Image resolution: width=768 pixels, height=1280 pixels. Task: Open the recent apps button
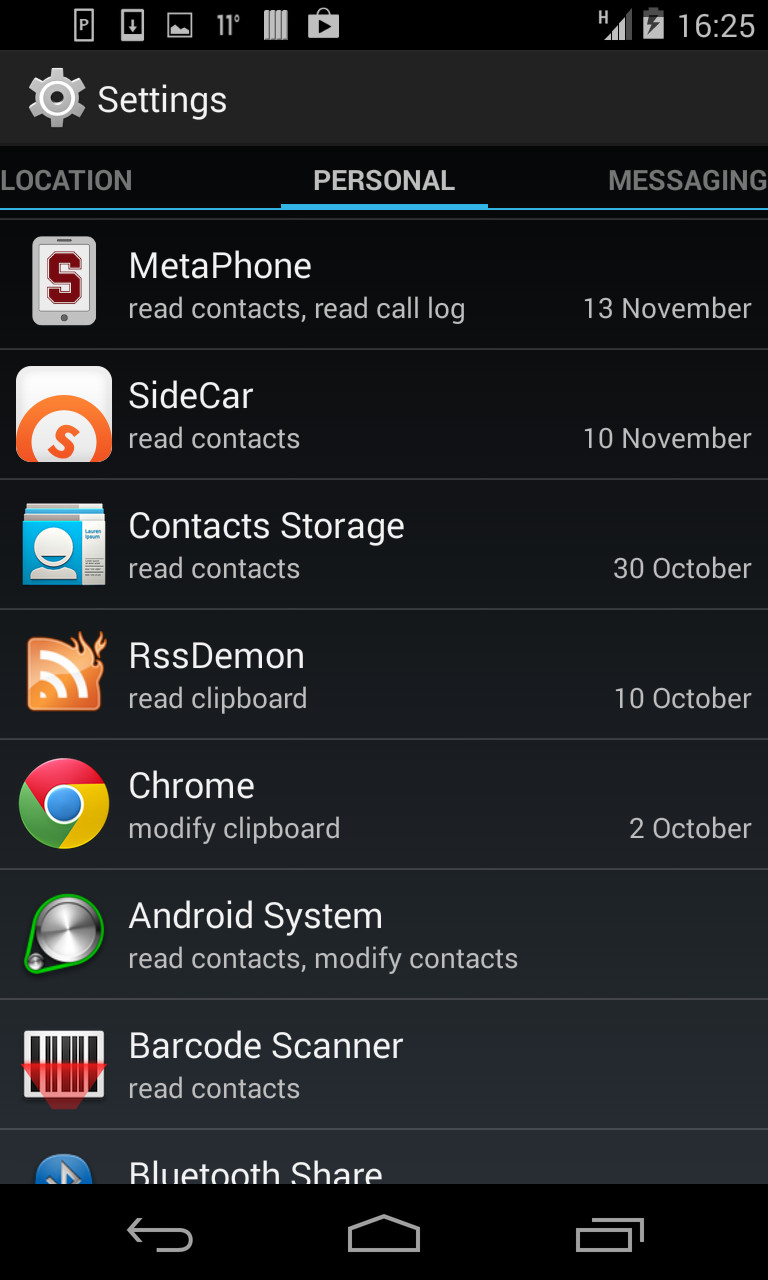pos(609,1233)
